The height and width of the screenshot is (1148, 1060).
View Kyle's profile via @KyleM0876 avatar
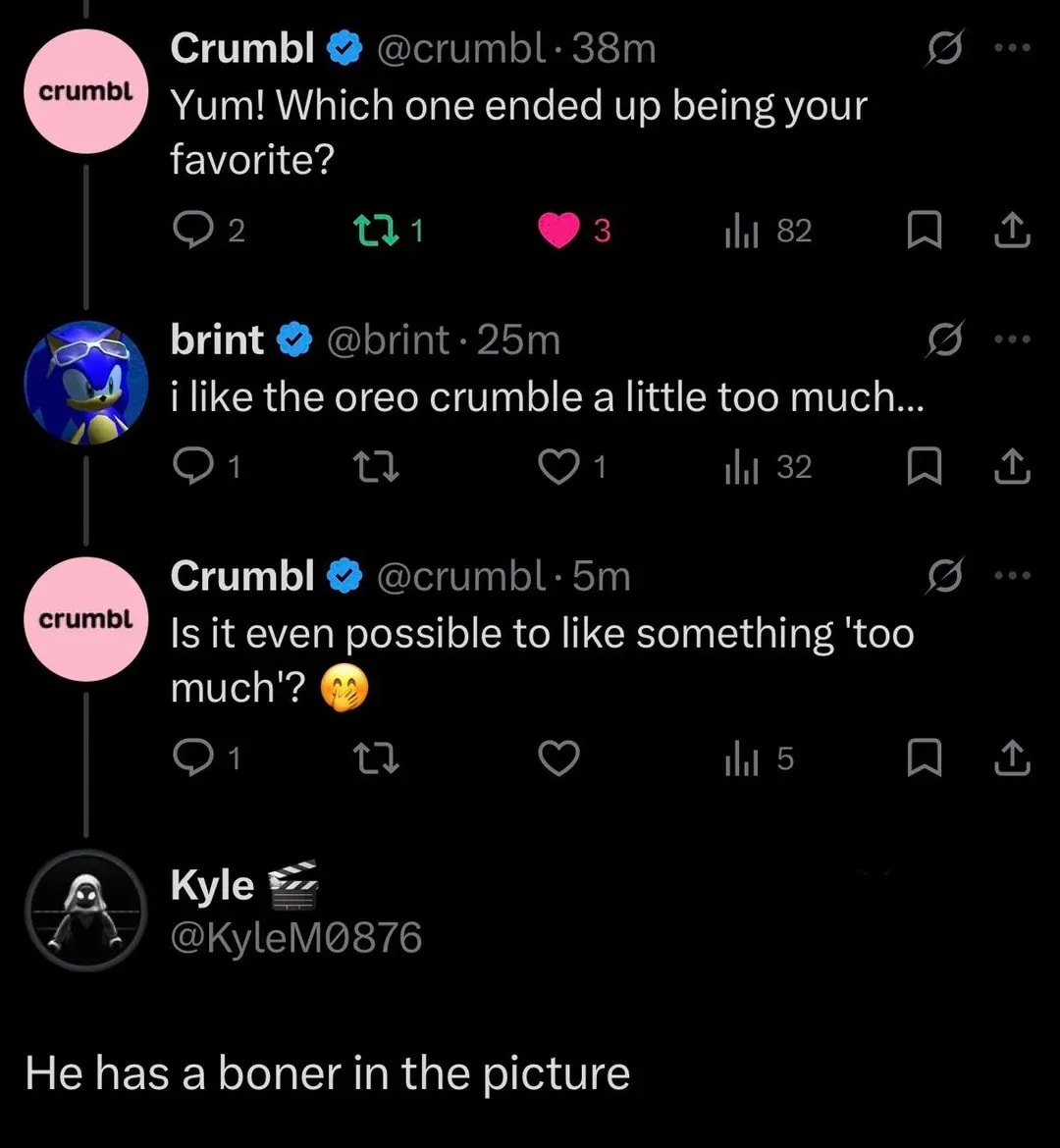[85, 910]
